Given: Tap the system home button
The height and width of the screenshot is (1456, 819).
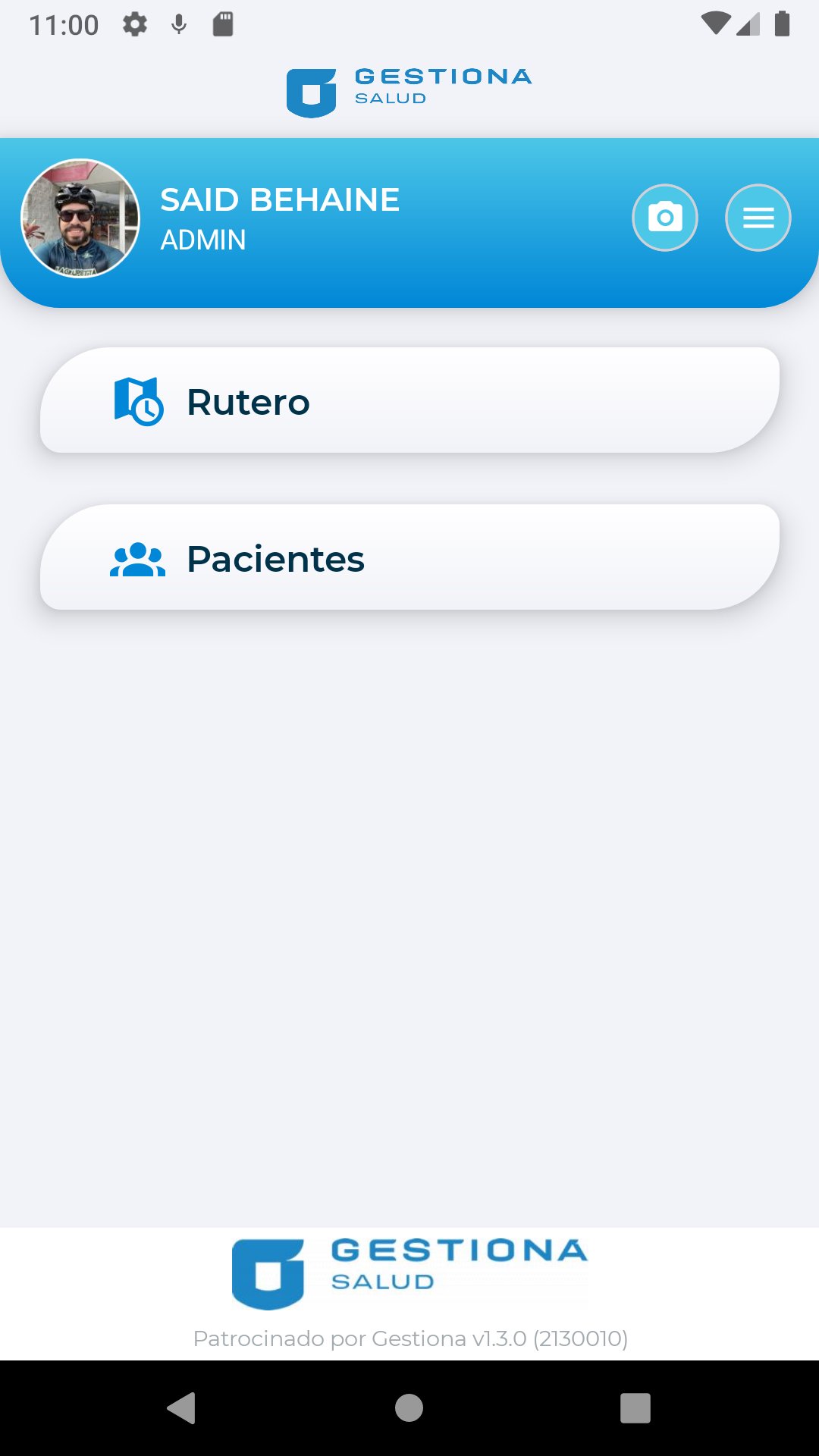Looking at the screenshot, I should (409, 1408).
